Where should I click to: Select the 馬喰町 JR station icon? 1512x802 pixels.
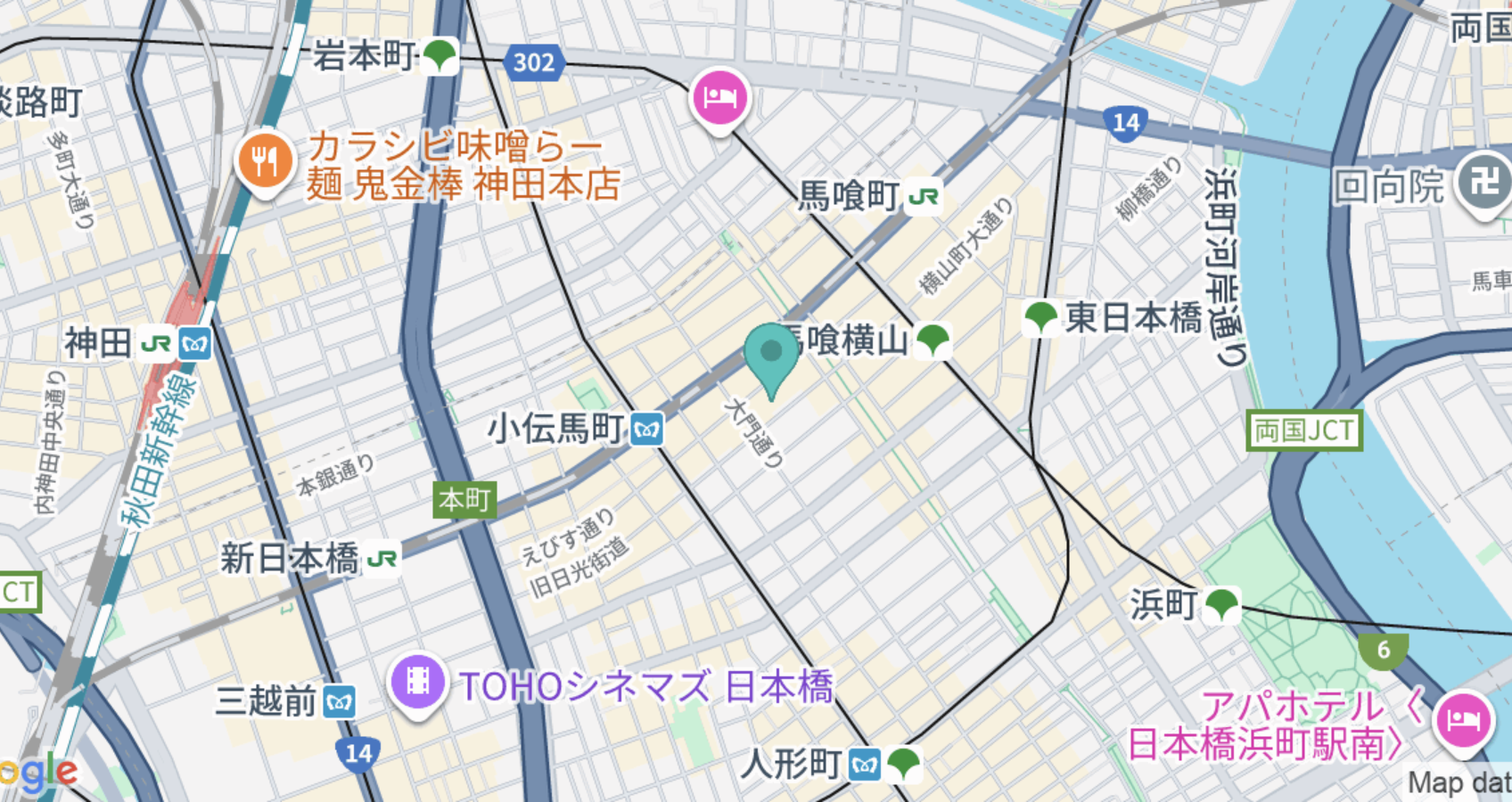[x=924, y=197]
